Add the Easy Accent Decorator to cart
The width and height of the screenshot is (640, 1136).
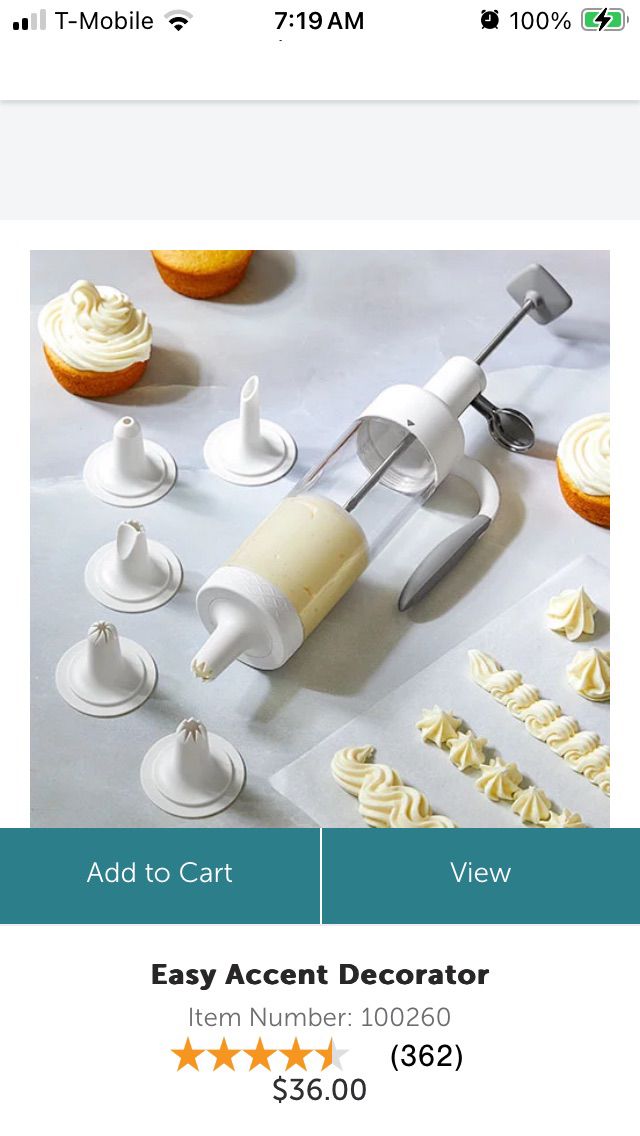(x=160, y=874)
